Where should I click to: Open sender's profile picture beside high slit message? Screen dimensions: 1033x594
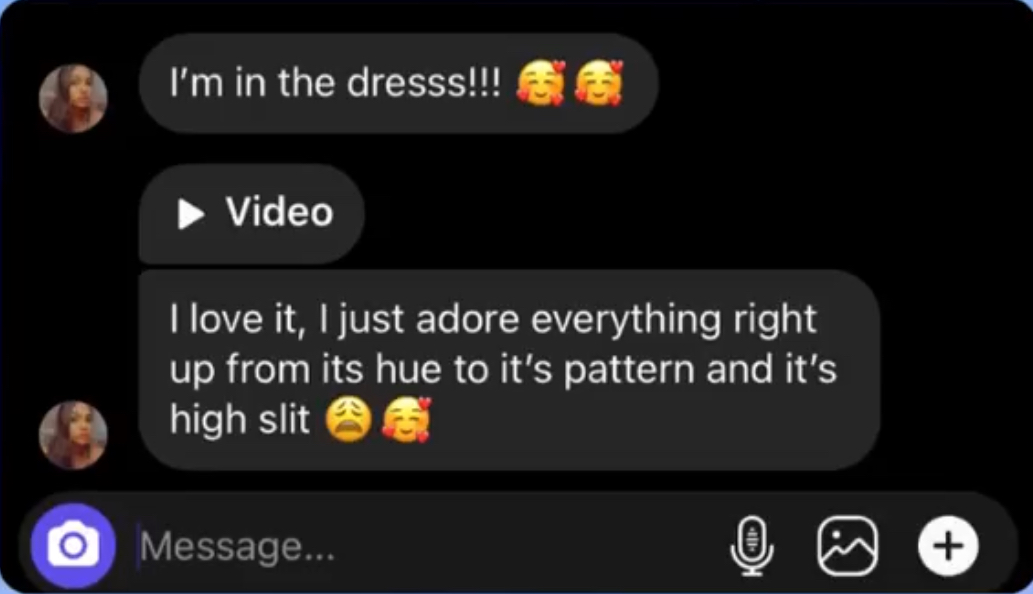73,434
